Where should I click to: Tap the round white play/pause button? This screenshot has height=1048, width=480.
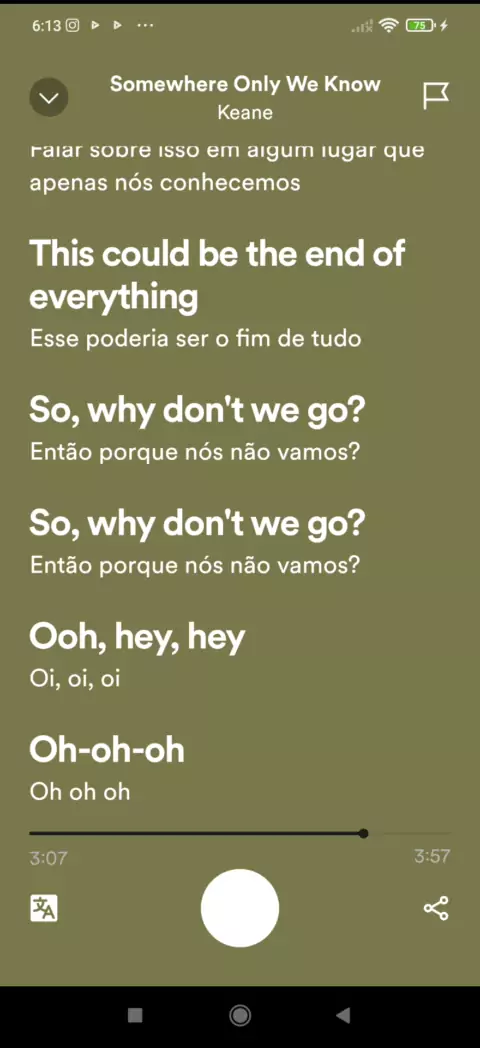click(240, 908)
